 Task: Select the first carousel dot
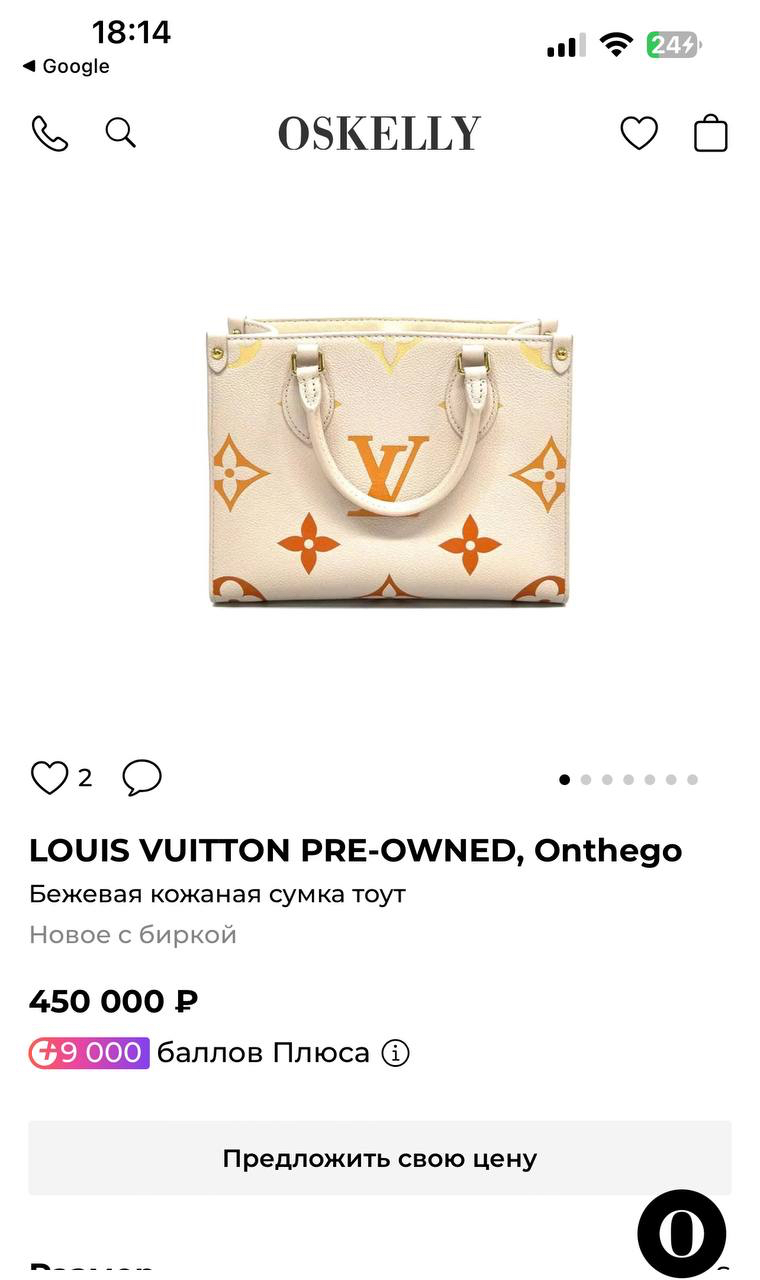pos(566,777)
